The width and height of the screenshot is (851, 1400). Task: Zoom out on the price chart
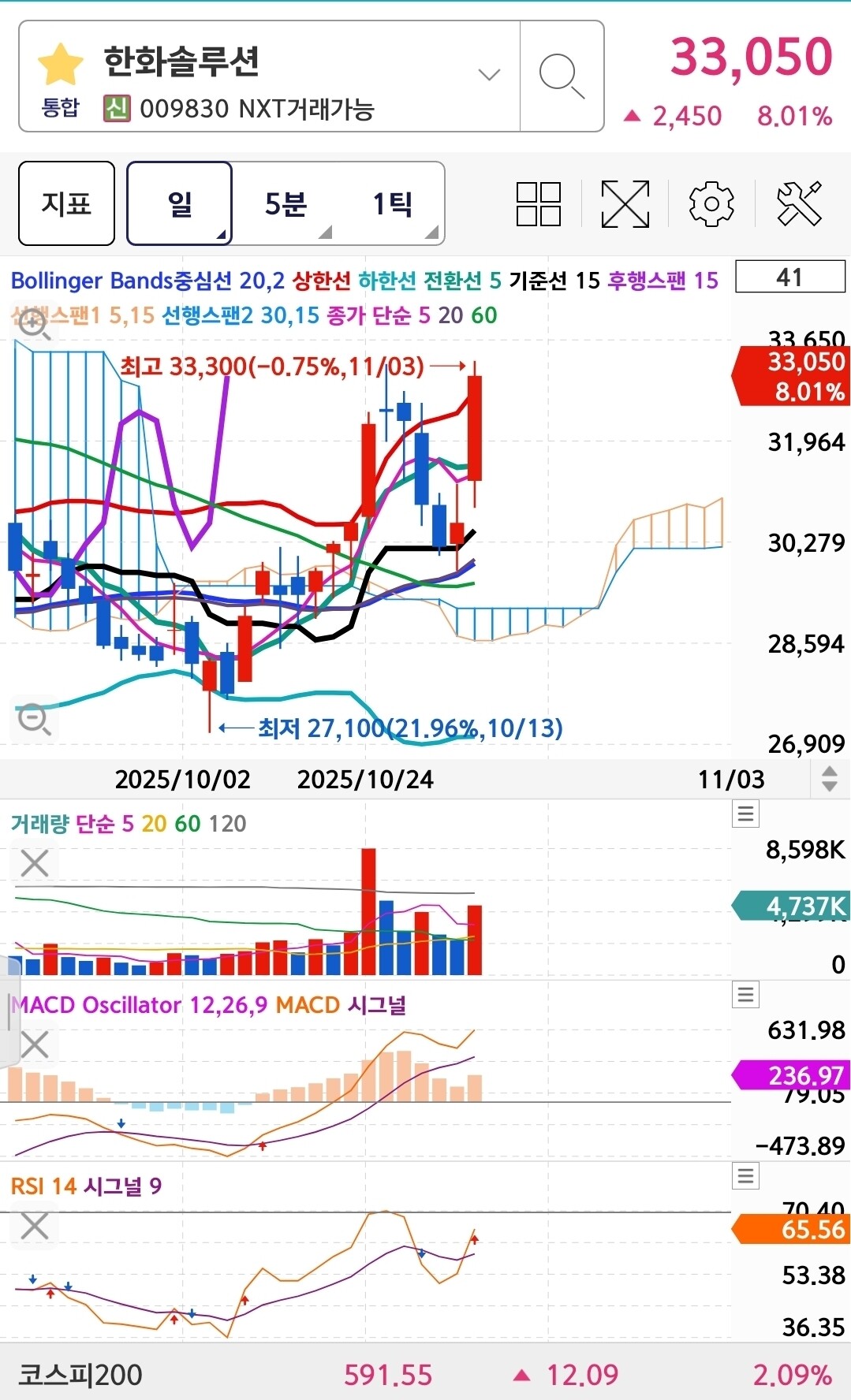click(34, 719)
